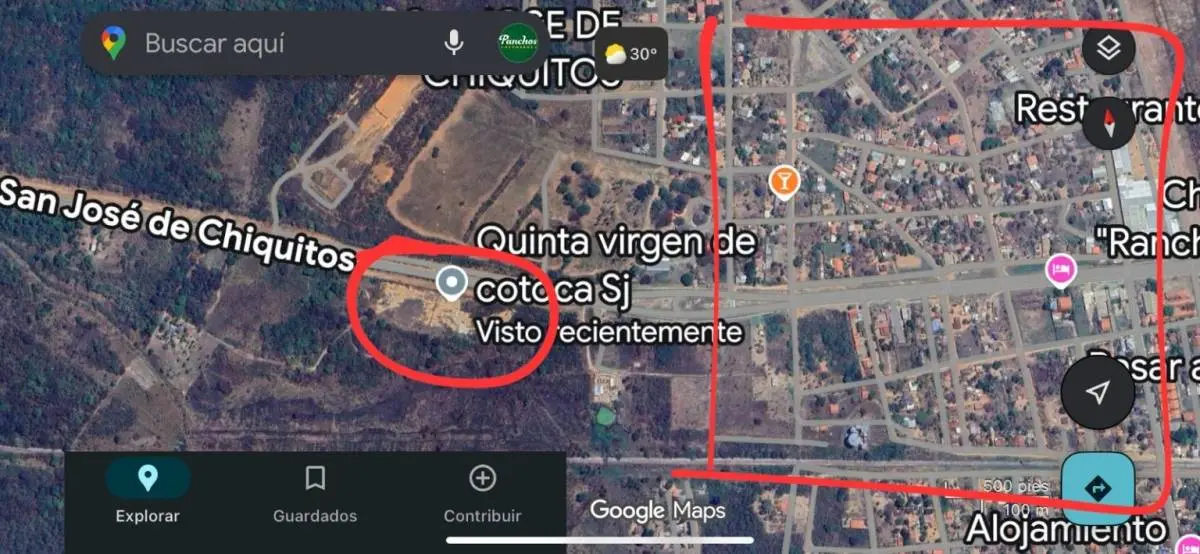View the 30° weather widget
The image size is (1200, 554).
tap(632, 53)
